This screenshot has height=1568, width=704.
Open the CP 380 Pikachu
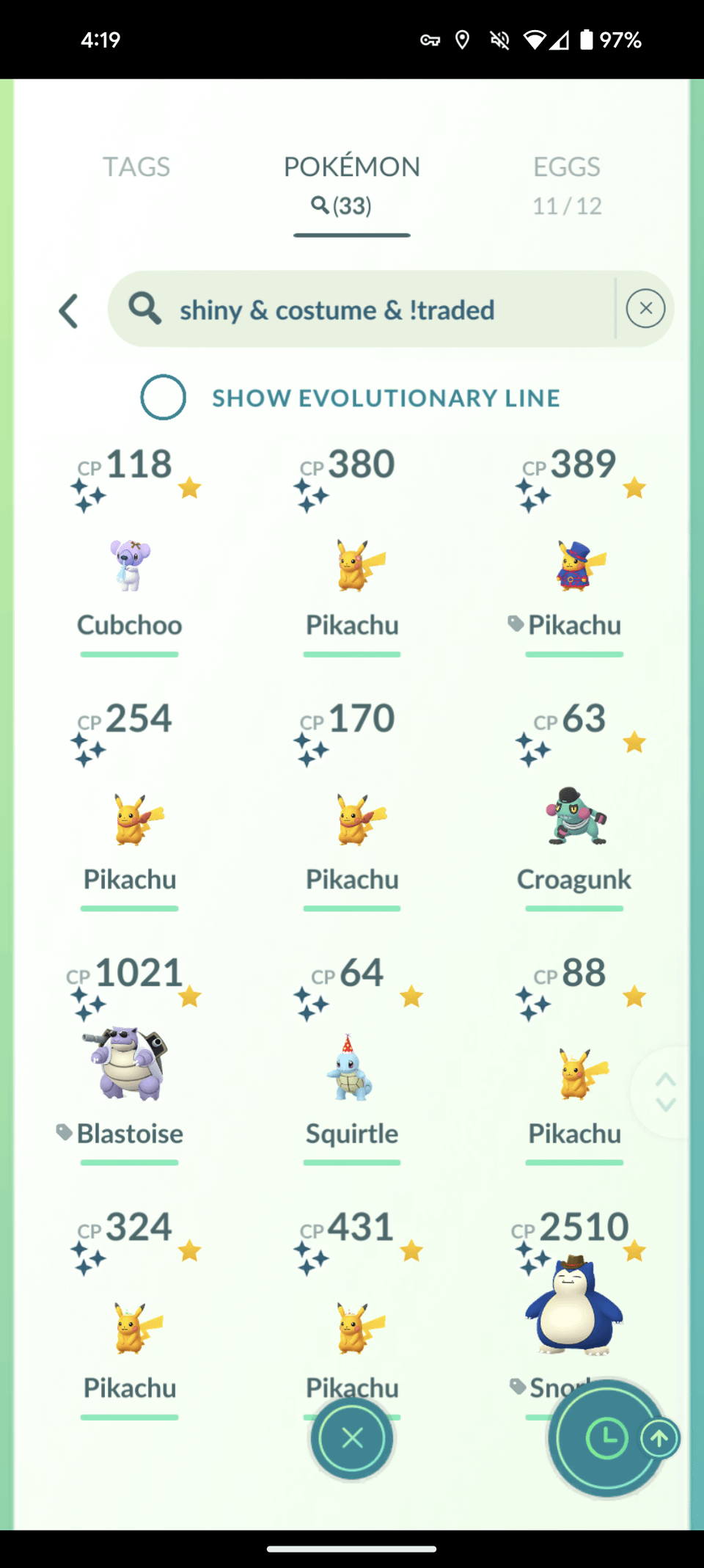[352, 566]
